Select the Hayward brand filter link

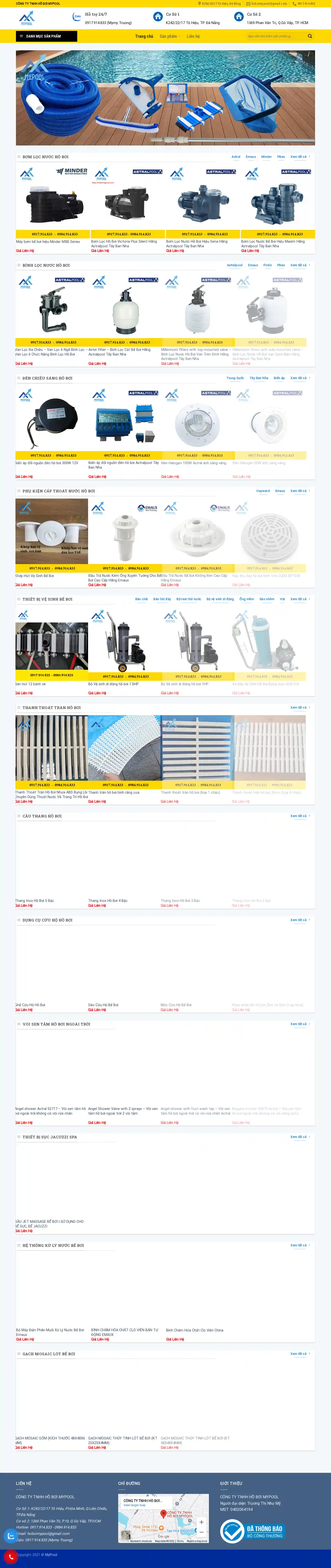pyautogui.click(x=263, y=491)
